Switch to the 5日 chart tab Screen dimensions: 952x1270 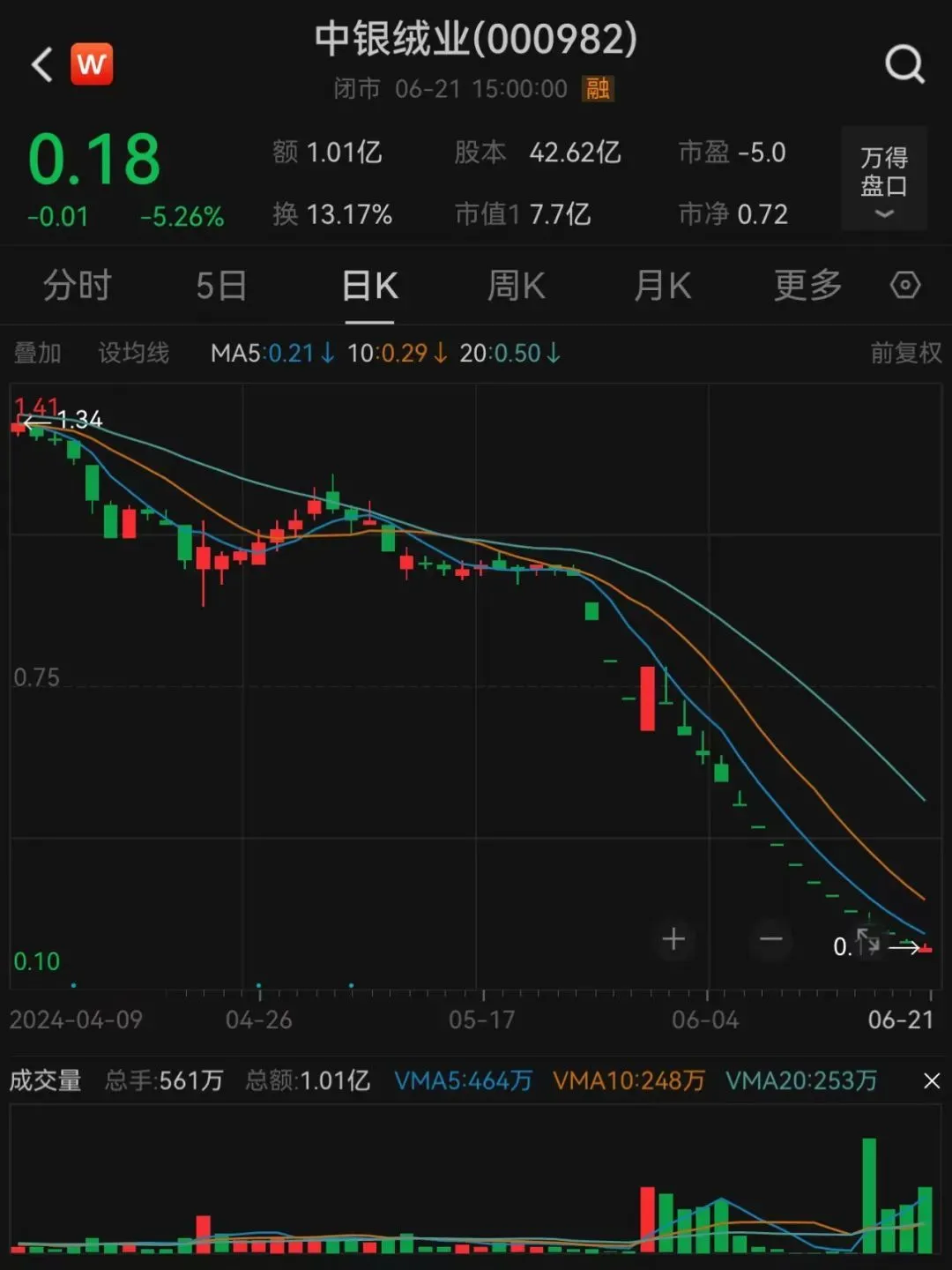(220, 286)
